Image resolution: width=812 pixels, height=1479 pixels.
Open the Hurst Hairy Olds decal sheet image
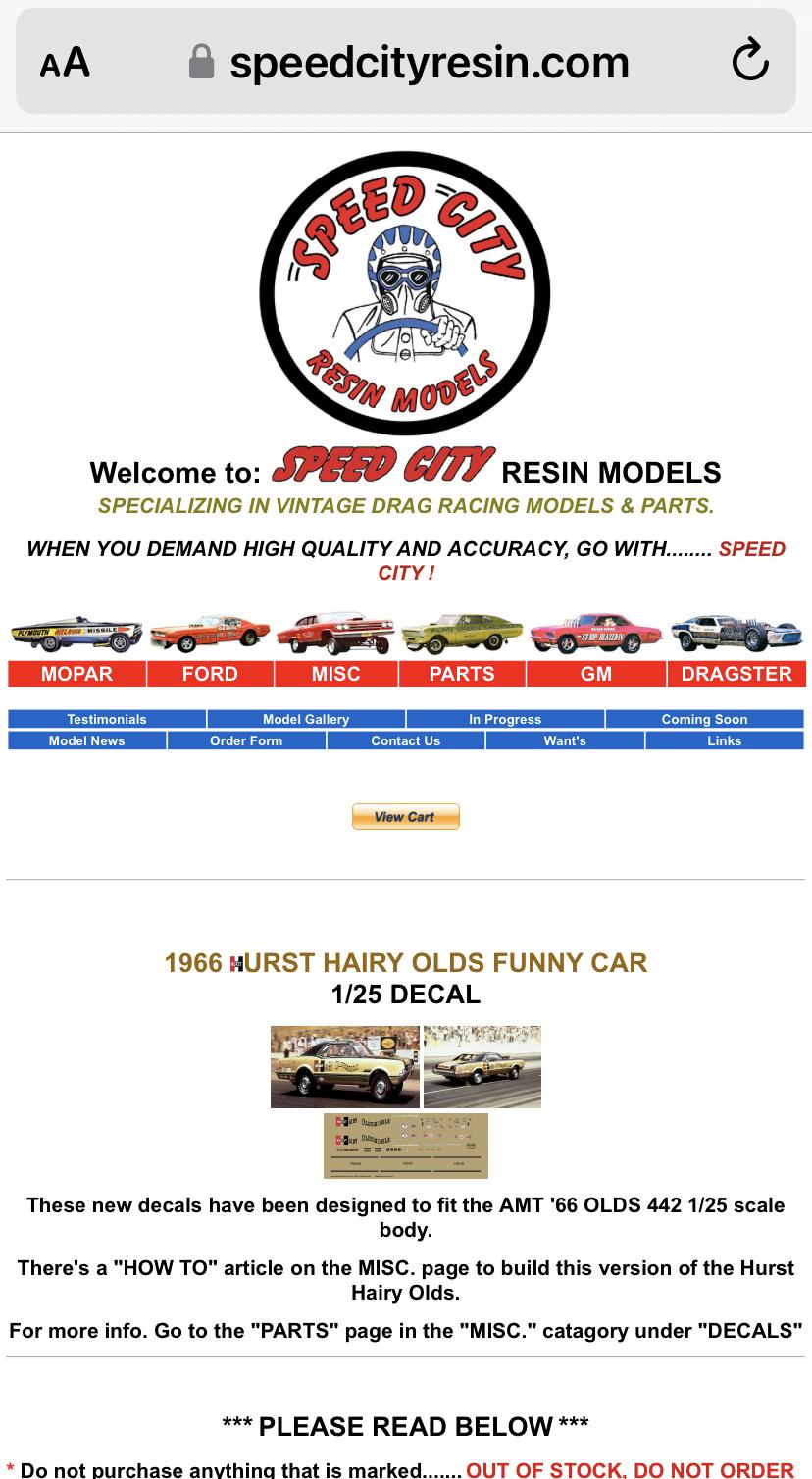(x=406, y=1146)
